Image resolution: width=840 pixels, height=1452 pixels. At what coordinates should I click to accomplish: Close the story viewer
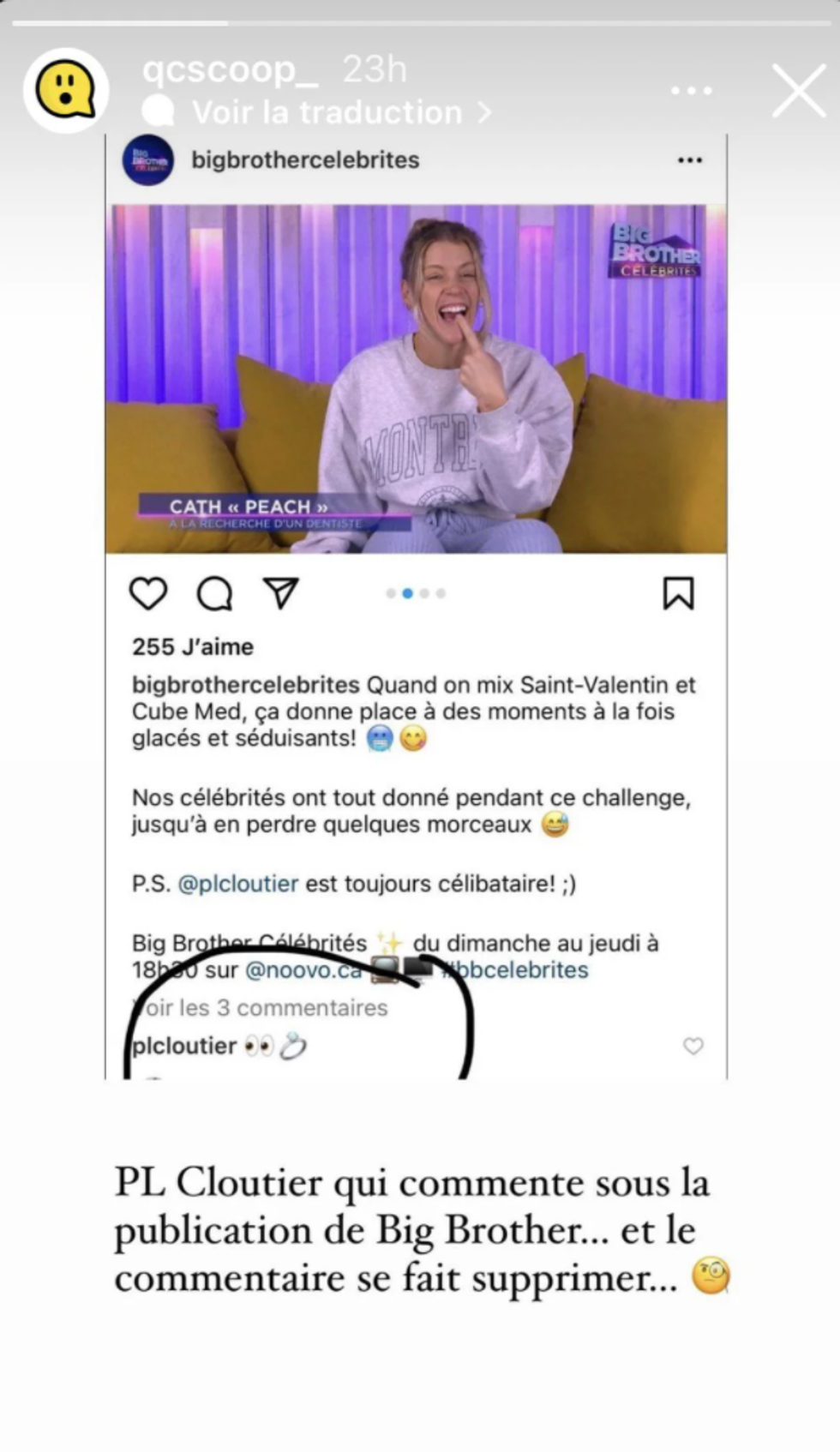798,90
